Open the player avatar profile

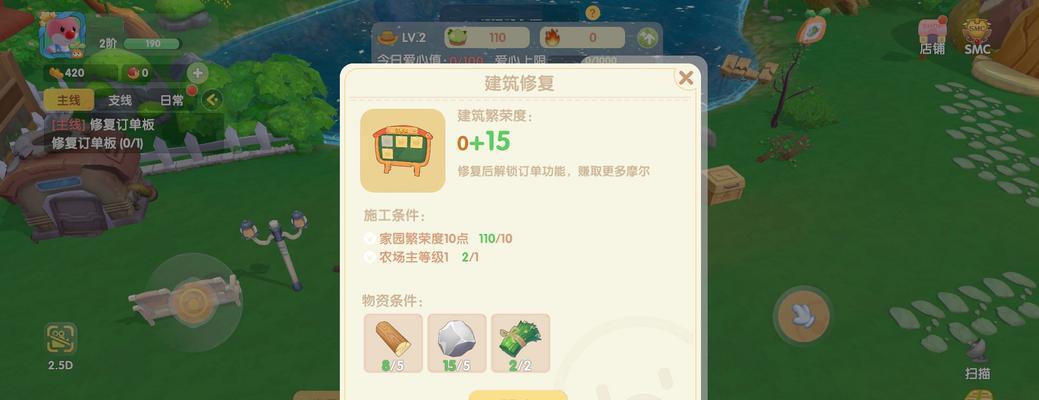pos(61,37)
